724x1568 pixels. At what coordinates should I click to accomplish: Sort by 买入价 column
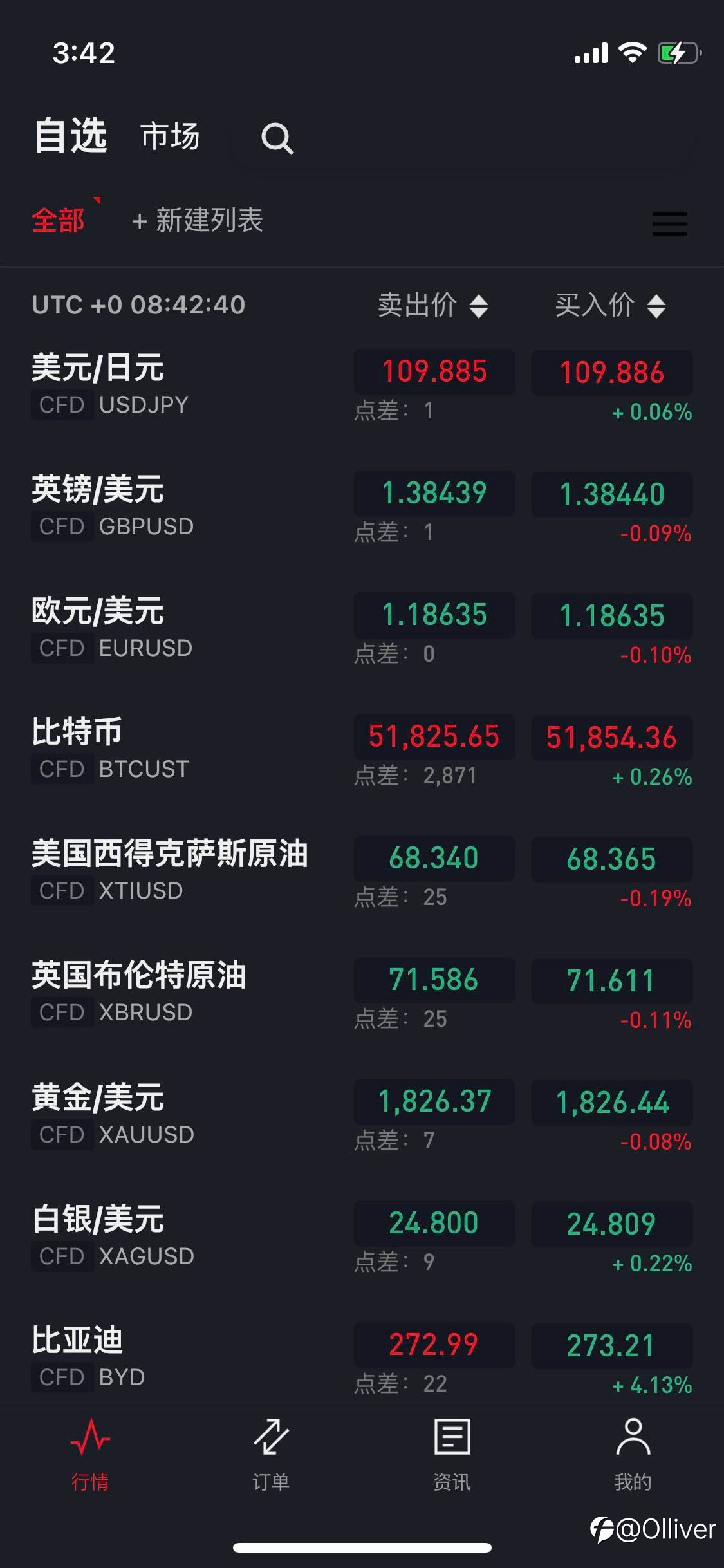click(x=611, y=305)
